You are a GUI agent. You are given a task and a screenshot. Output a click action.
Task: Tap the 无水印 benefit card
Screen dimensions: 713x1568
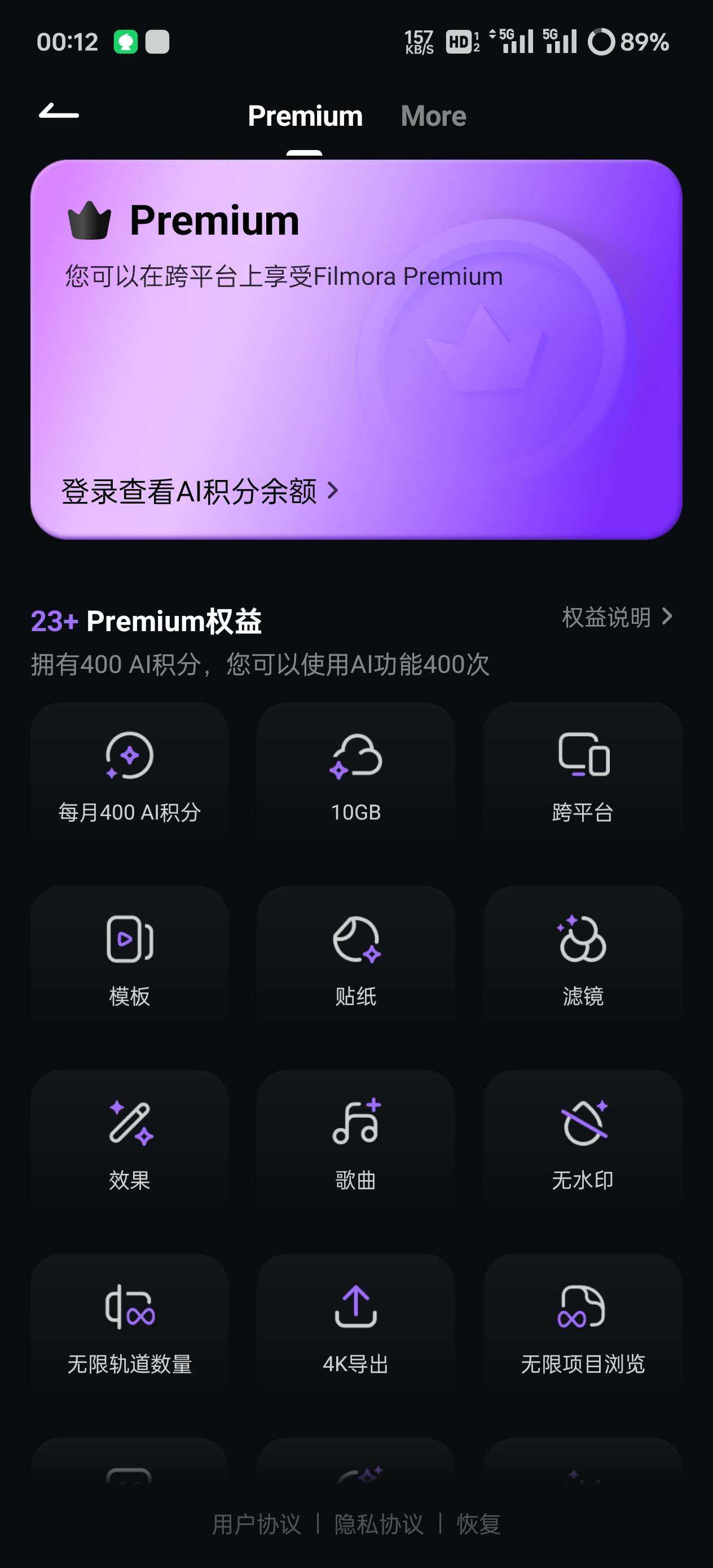pos(583,1144)
